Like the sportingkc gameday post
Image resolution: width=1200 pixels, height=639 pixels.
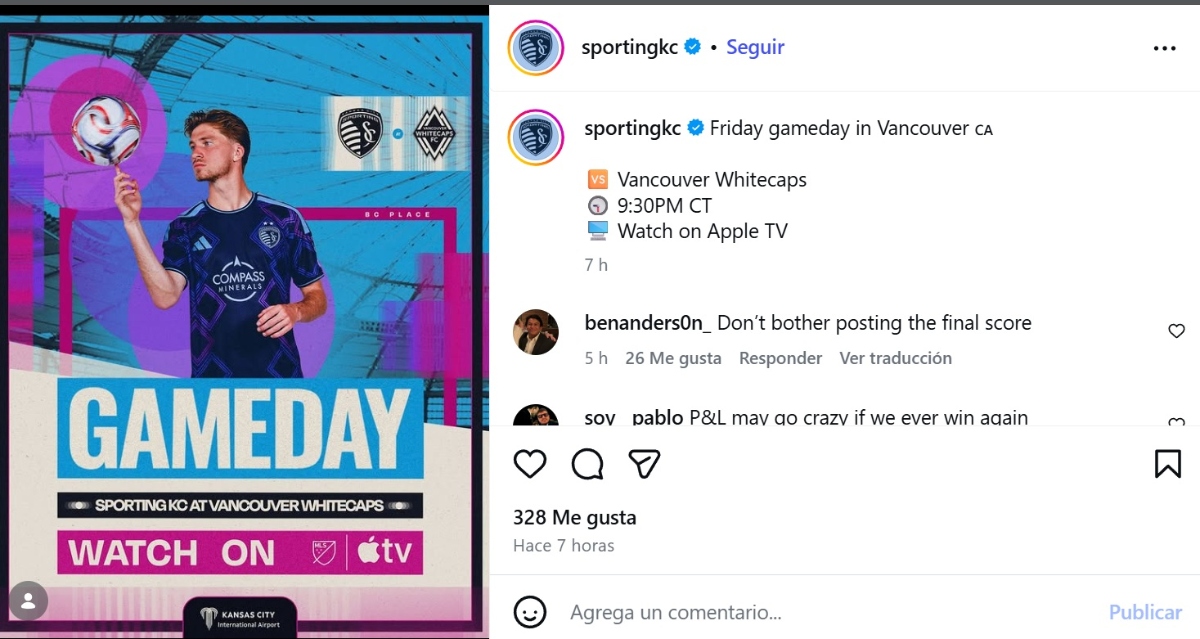pos(530,463)
